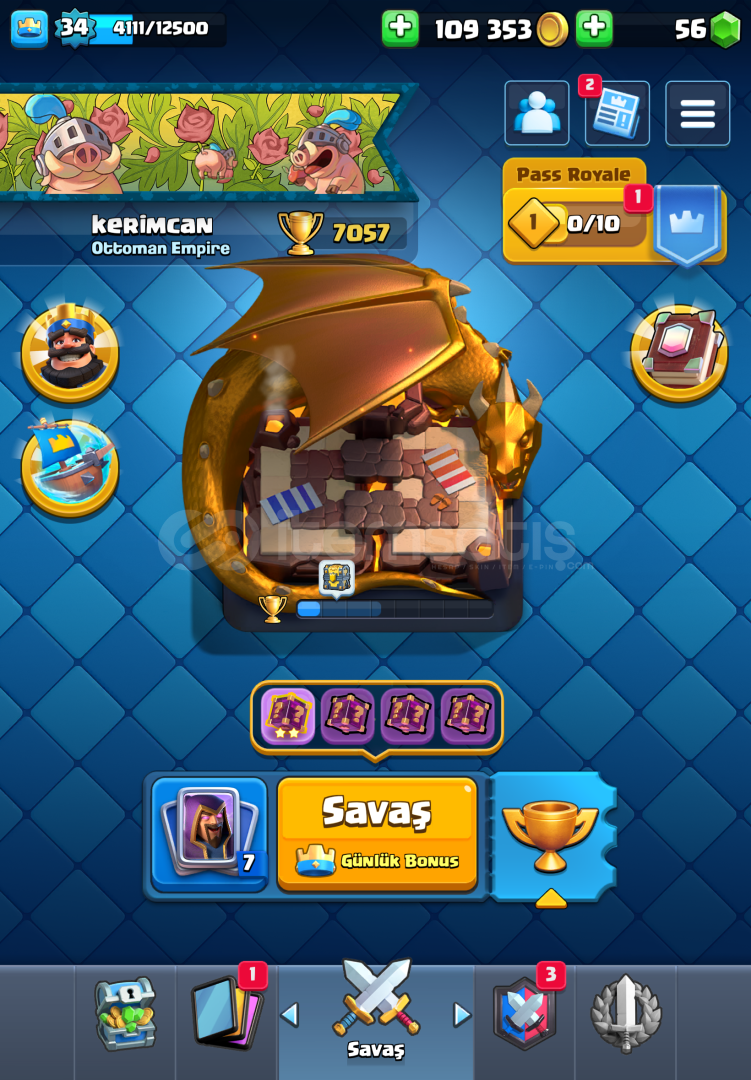Switch to the clan shield tab
Screen dimensions: 751x1080
click(x=524, y=1014)
